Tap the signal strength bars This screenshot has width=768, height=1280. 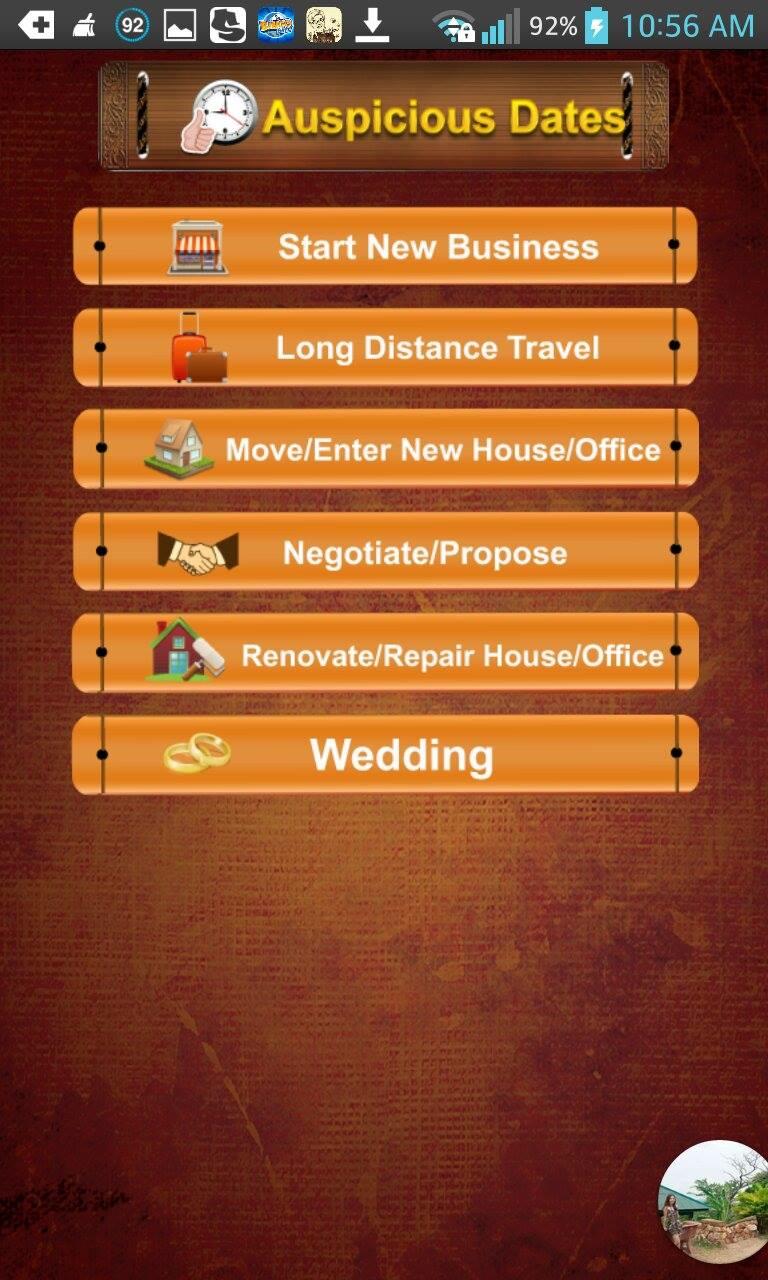pos(502,24)
